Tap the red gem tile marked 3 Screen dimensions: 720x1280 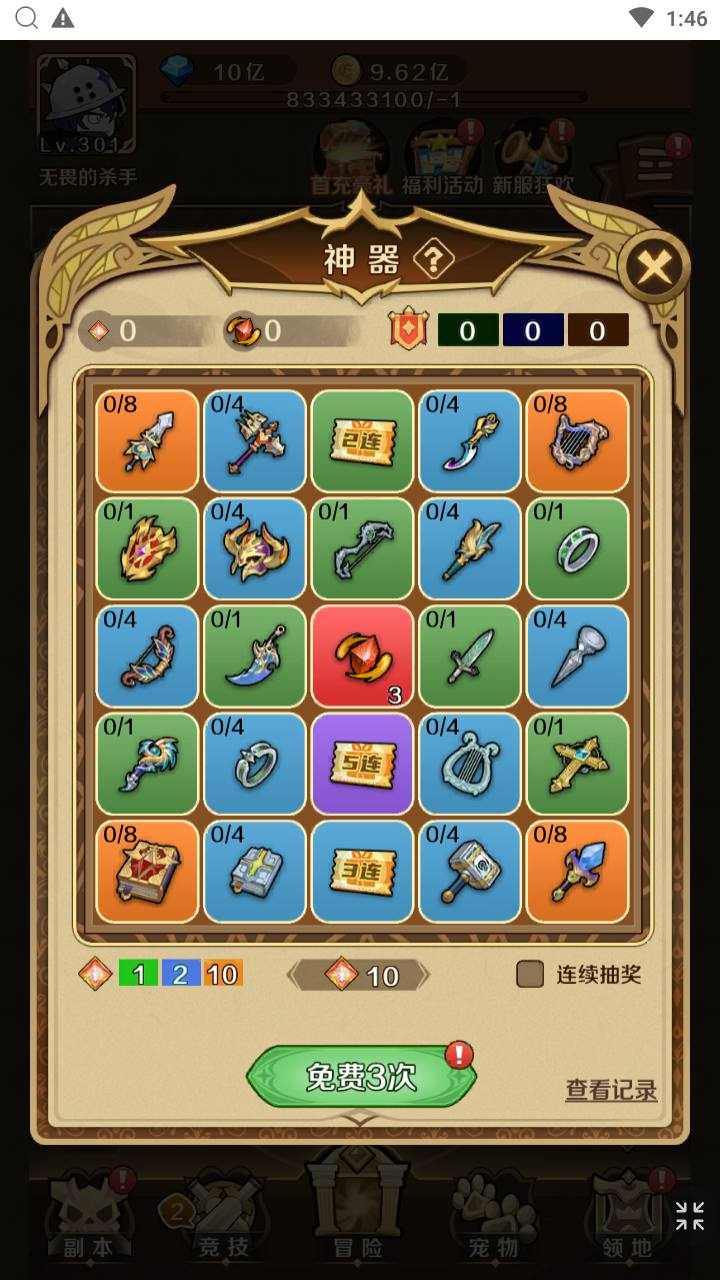pyautogui.click(x=362, y=656)
